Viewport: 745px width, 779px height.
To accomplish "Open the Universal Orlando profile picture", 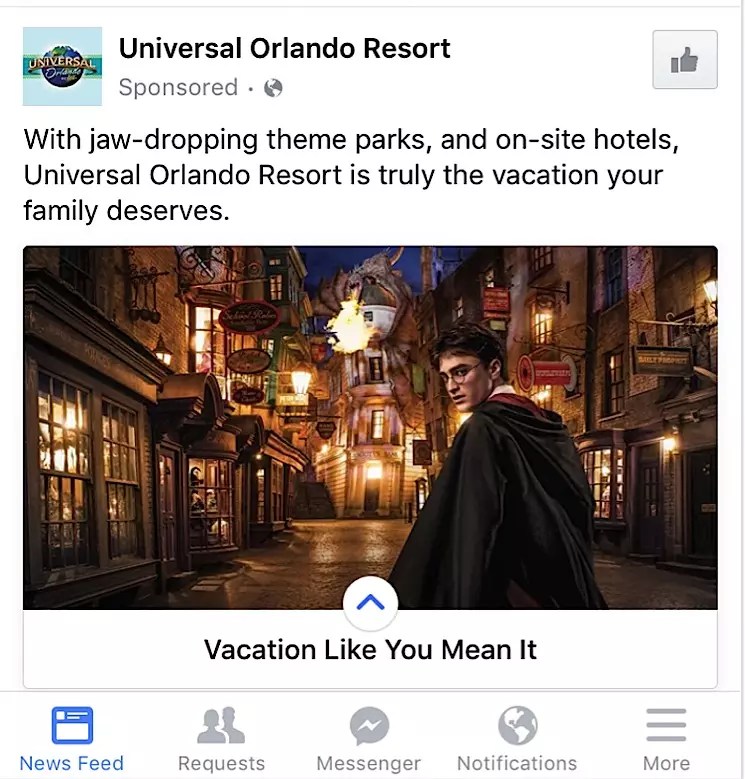I will pos(63,66).
